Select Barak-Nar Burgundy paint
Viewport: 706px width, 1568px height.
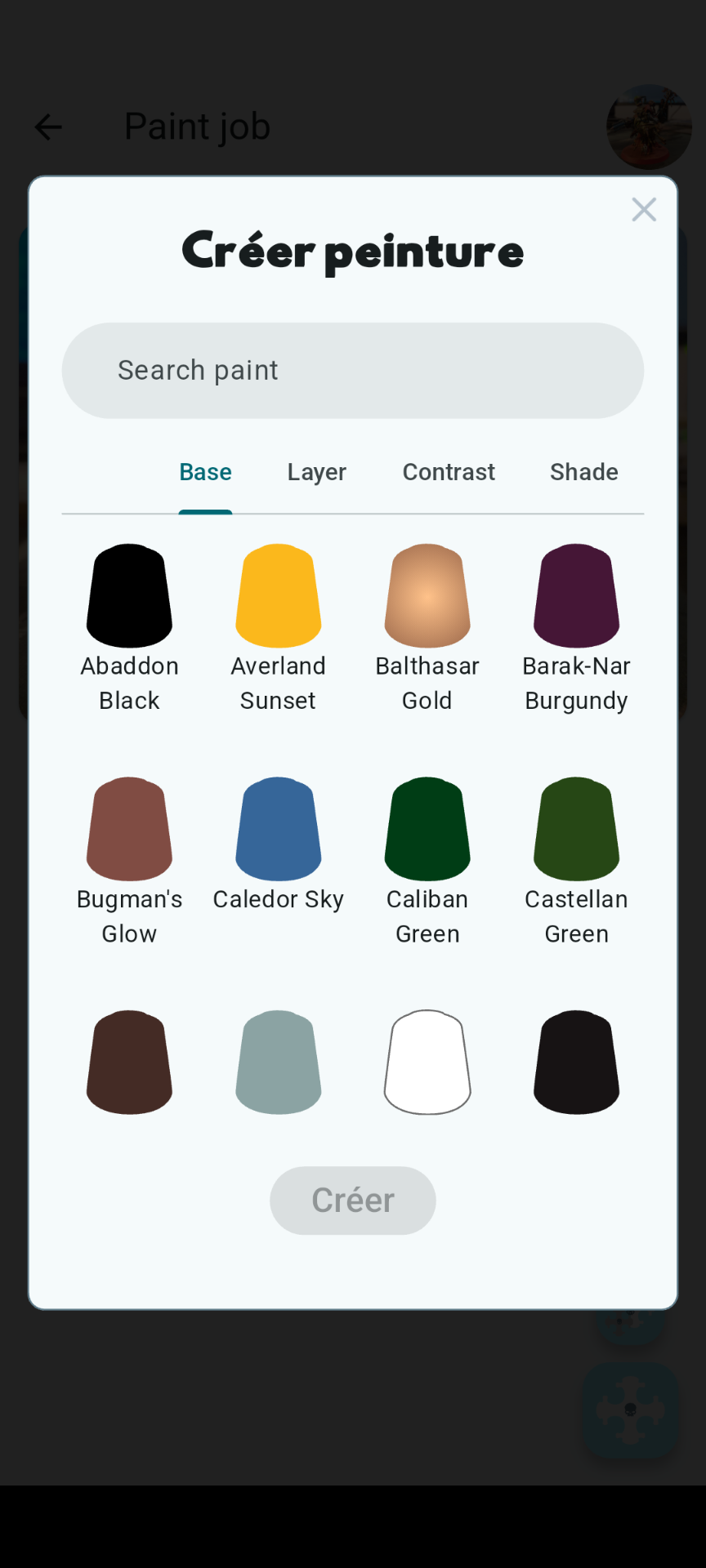(x=576, y=596)
